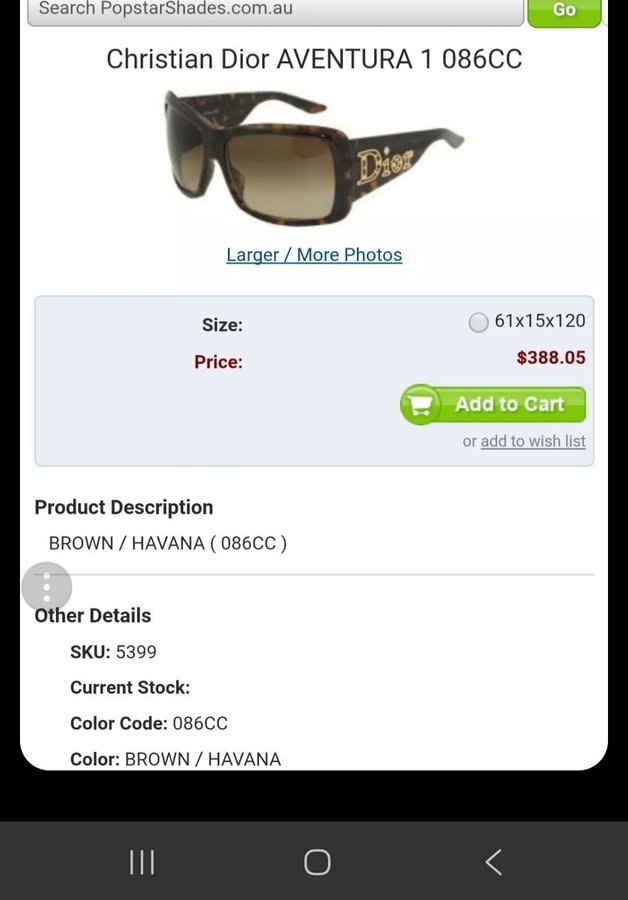Viewport: 628px width, 900px height.
Task: Go to the home screen
Action: [317, 862]
